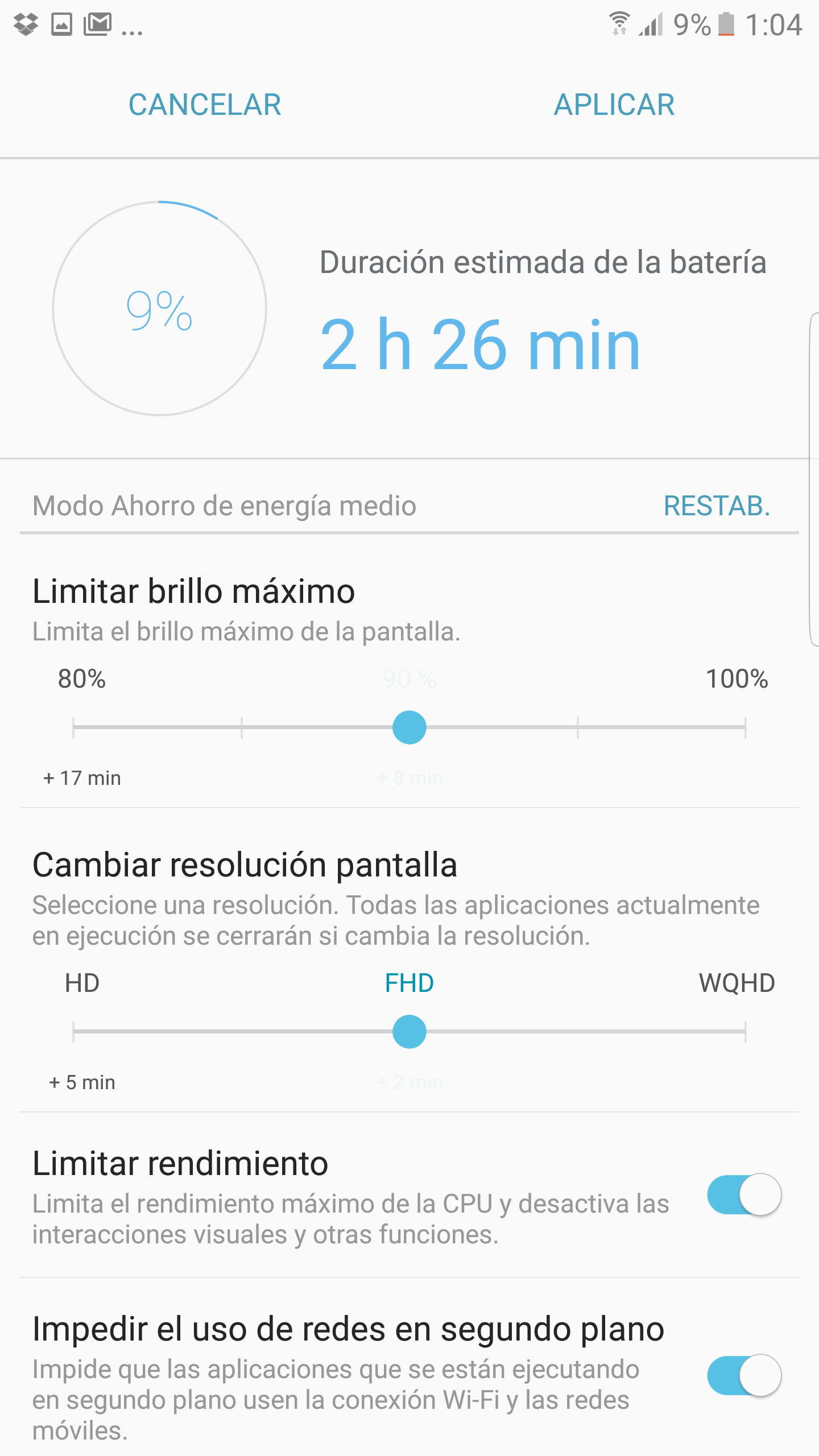Select WQHD screen resolution

[x=744, y=1031]
